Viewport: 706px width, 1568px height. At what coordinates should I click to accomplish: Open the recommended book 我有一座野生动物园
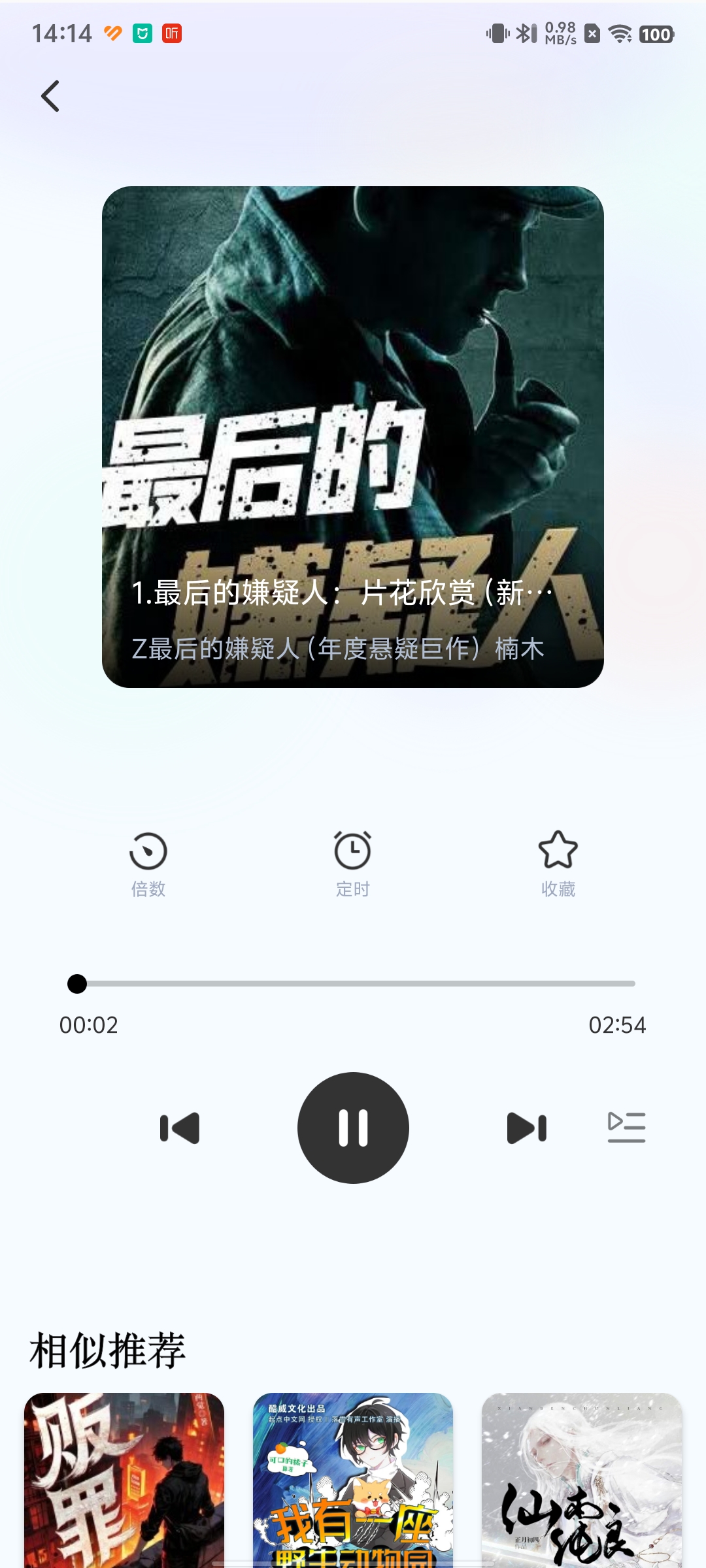[353, 1480]
